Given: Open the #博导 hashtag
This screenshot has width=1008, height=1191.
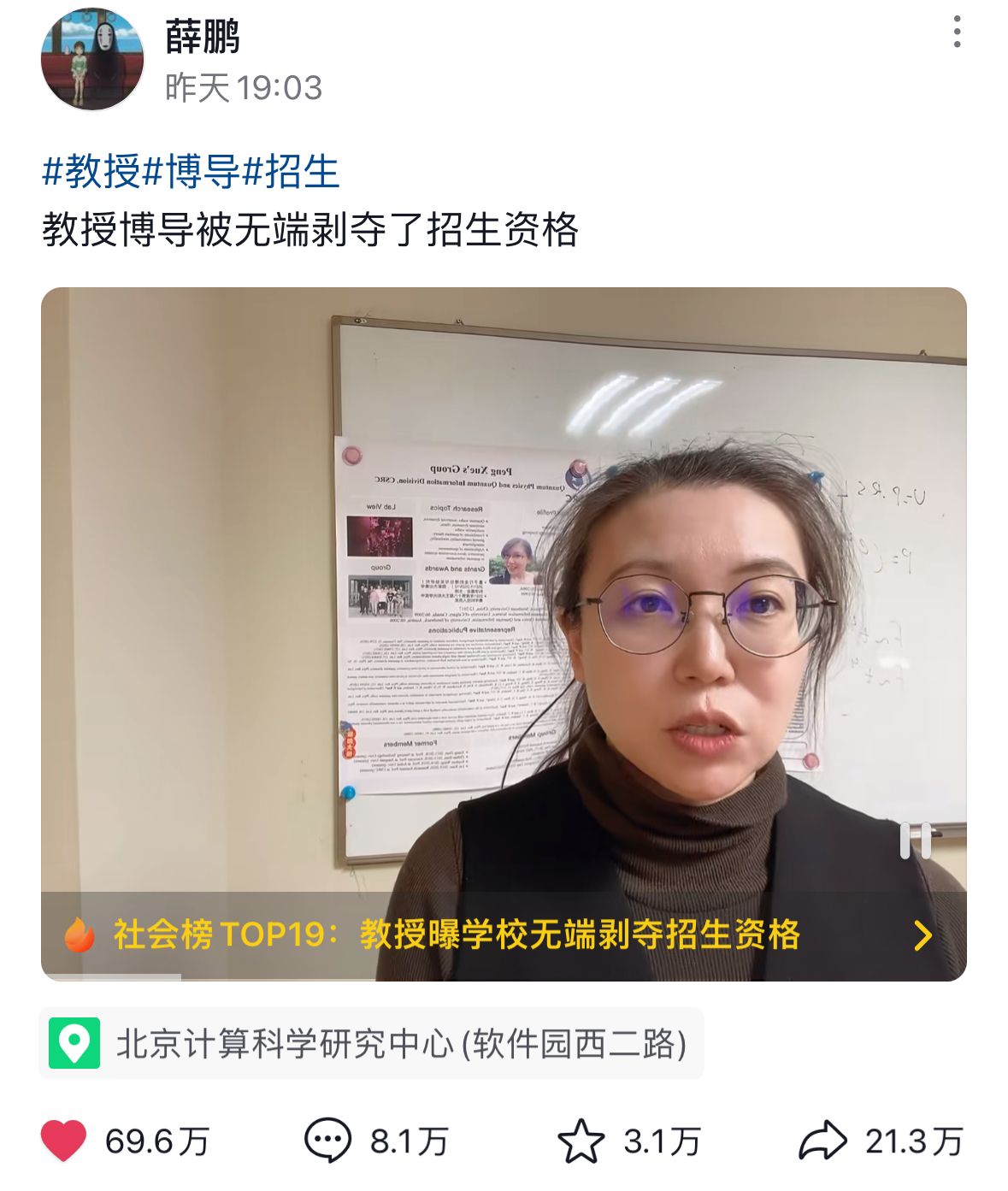Looking at the screenshot, I should 191,172.
